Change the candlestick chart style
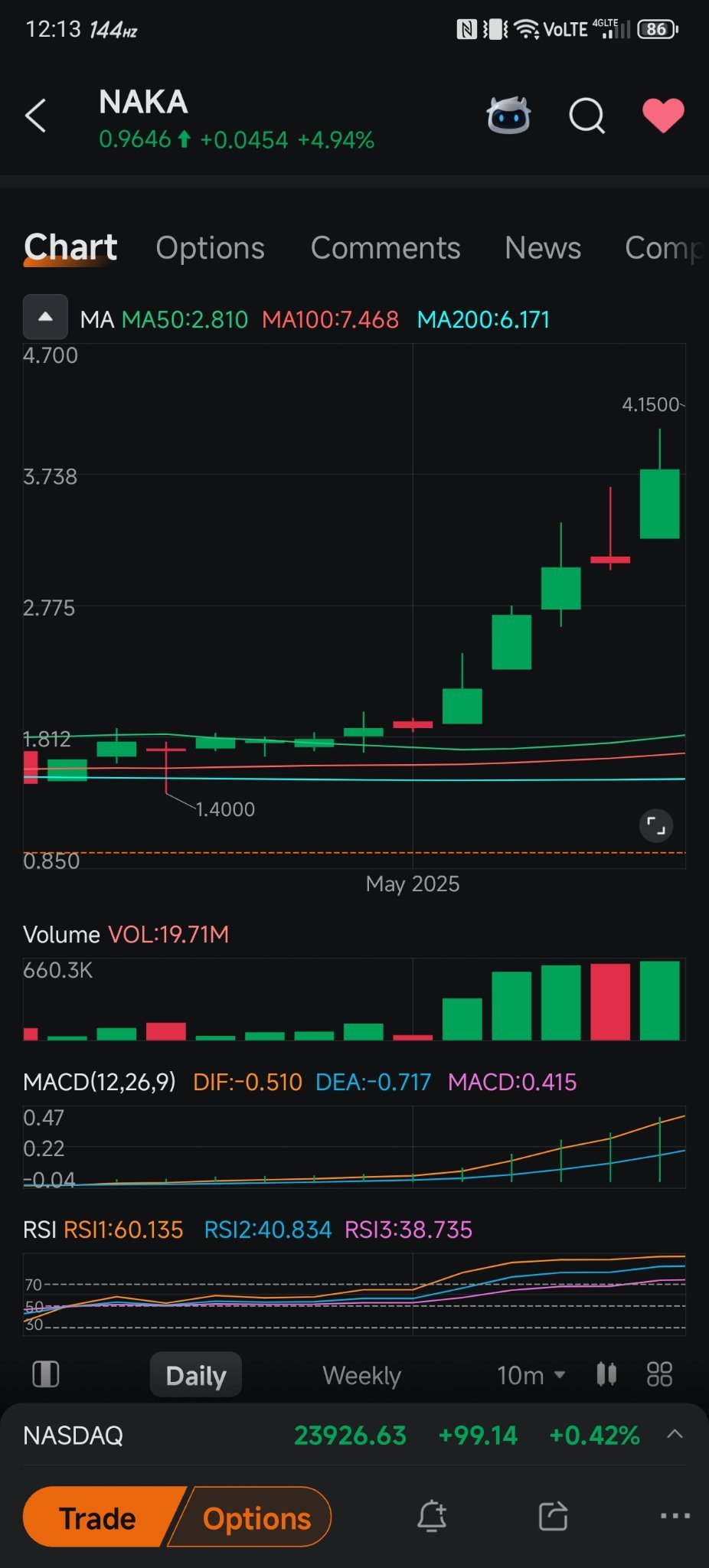This screenshot has width=709, height=1568. coord(606,1374)
